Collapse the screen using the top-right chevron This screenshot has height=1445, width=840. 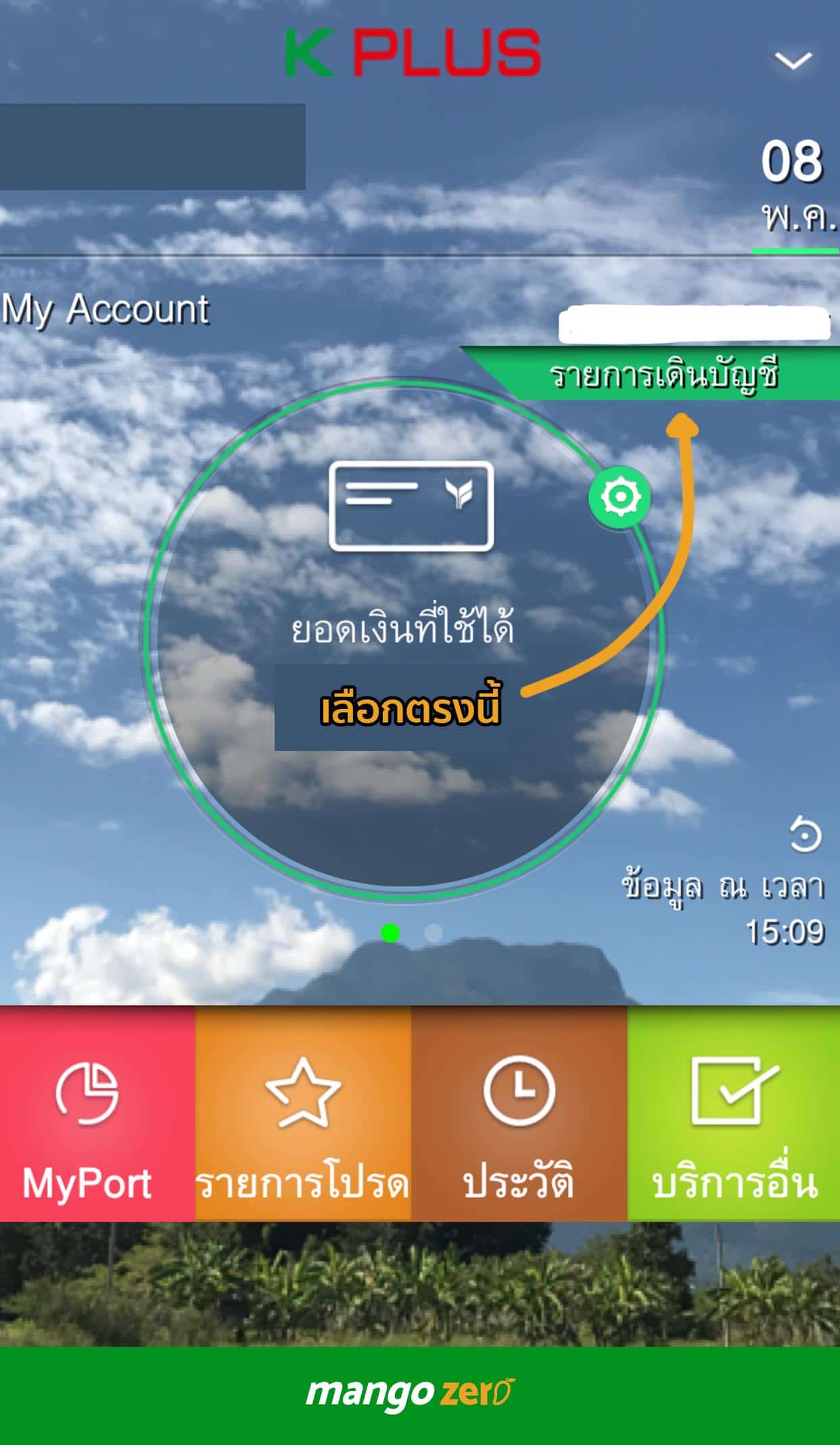click(795, 62)
